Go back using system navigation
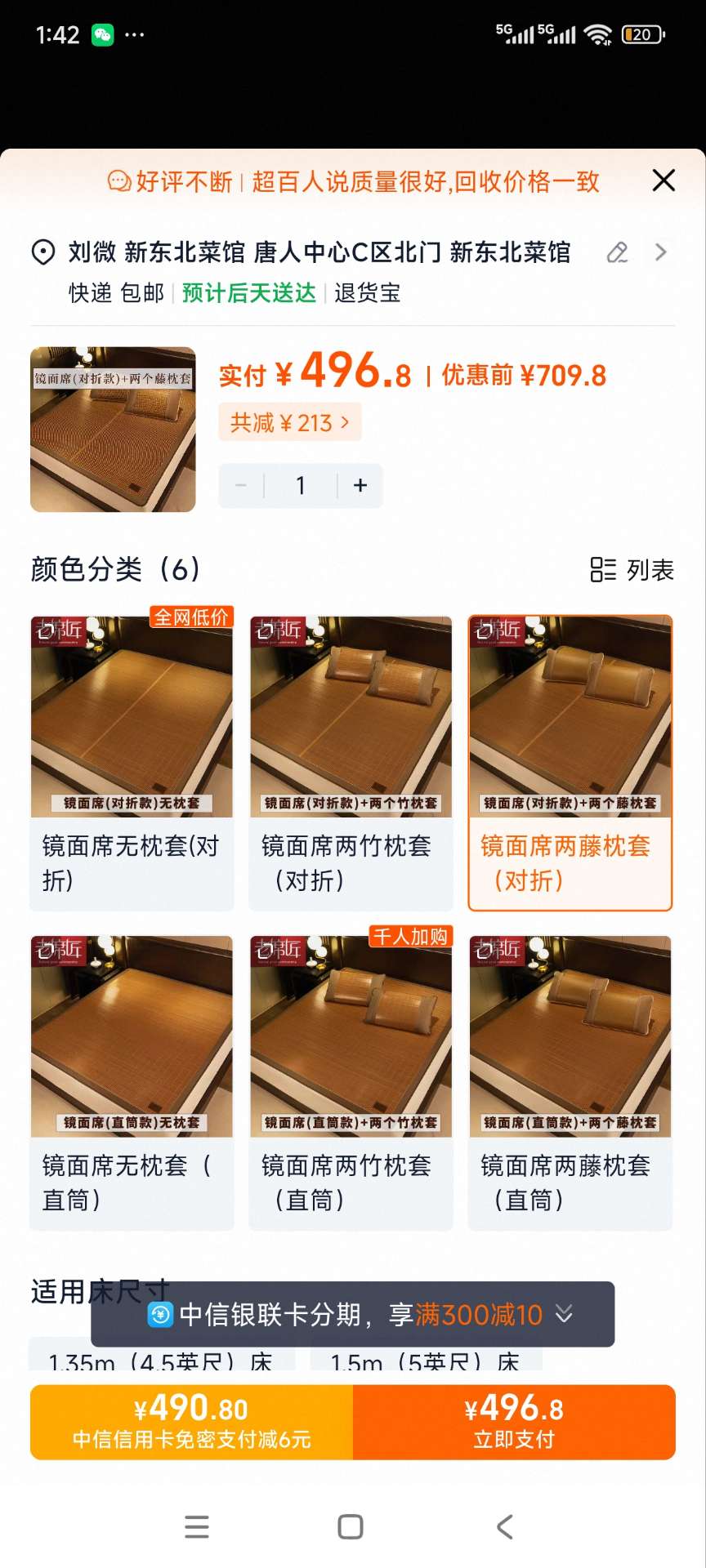This screenshot has height=1568, width=706. 505,1526
